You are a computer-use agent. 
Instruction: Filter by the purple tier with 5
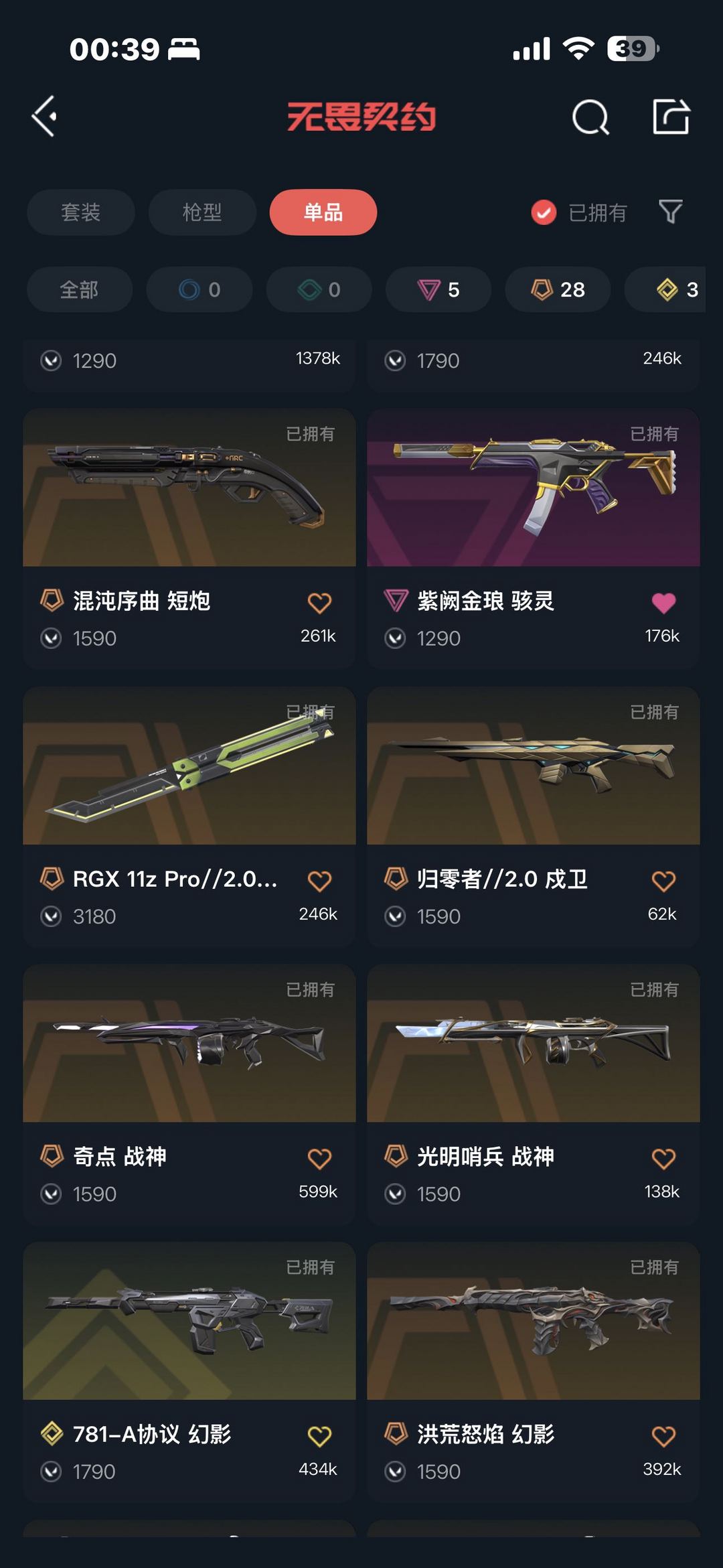tap(438, 289)
